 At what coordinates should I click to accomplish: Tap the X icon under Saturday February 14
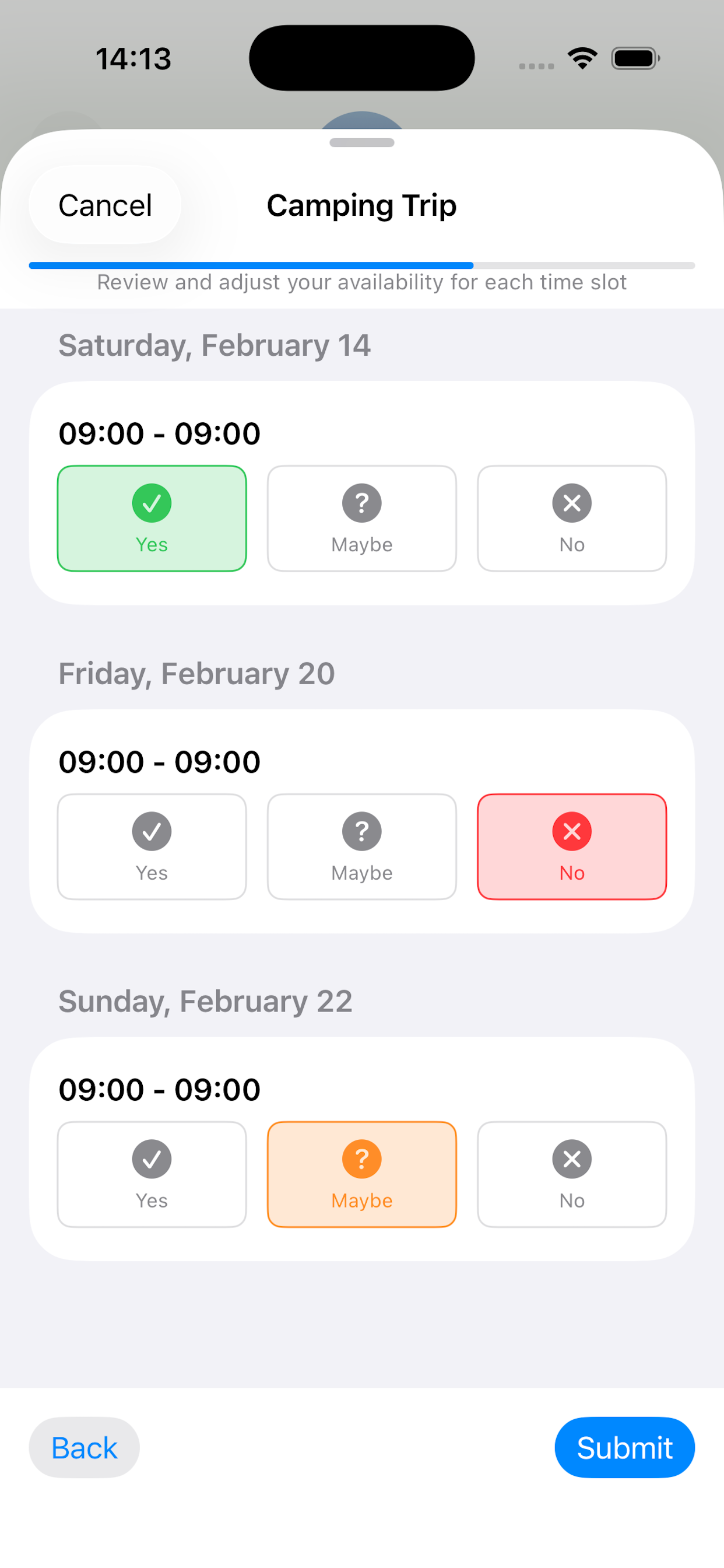571,503
